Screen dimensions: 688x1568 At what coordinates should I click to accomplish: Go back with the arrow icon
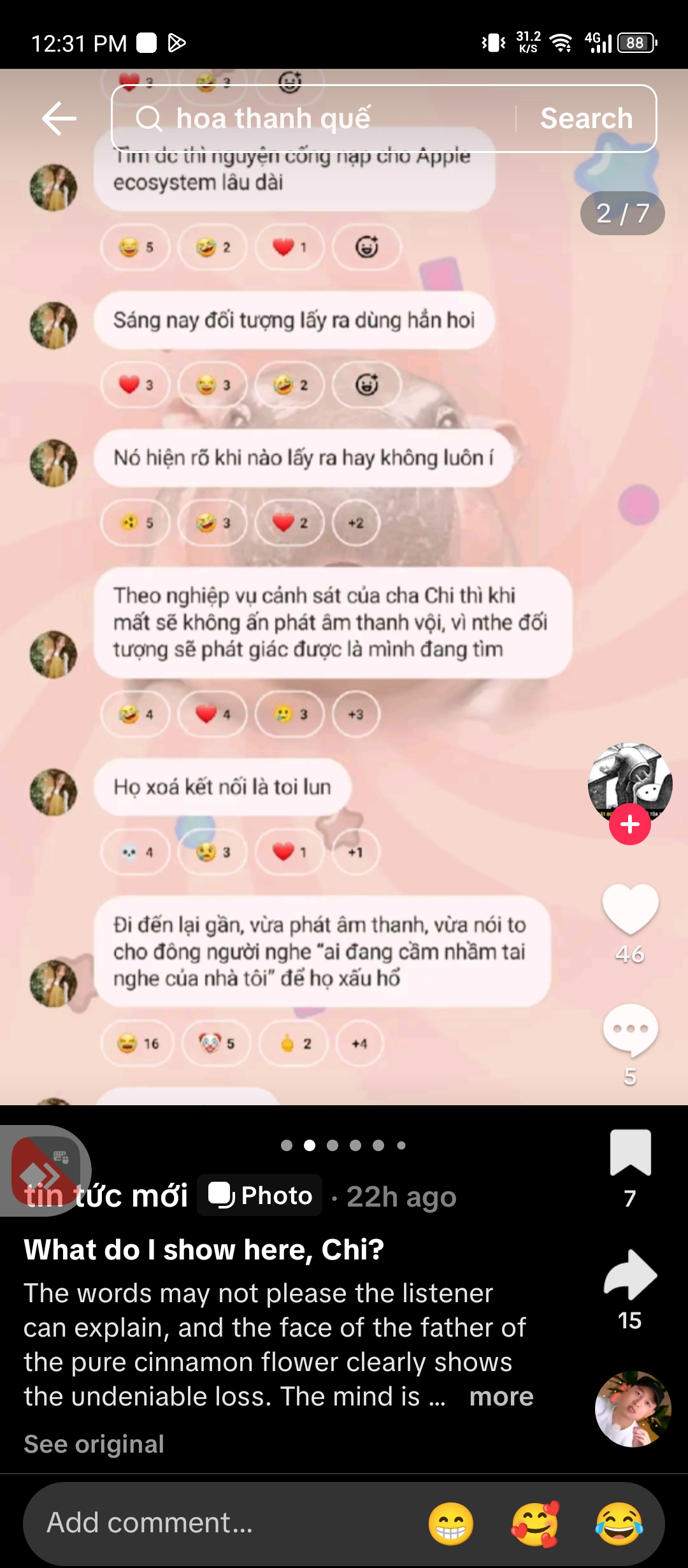pyautogui.click(x=59, y=119)
